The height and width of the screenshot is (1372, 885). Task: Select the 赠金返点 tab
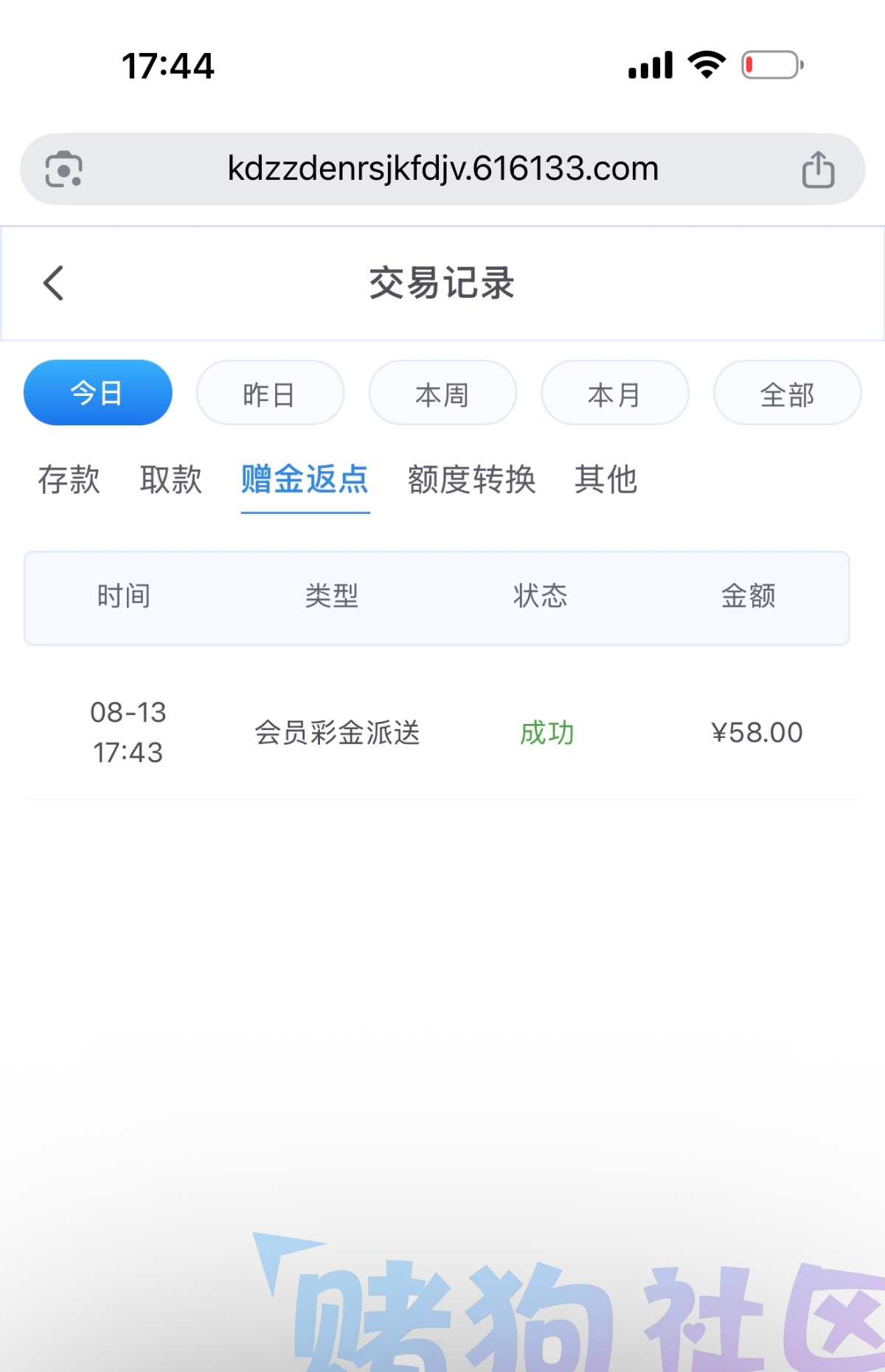point(305,479)
